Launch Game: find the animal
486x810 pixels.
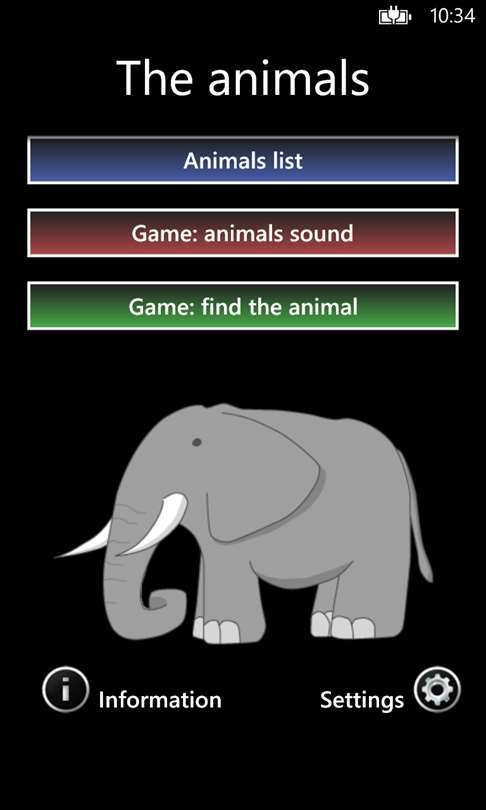click(243, 306)
